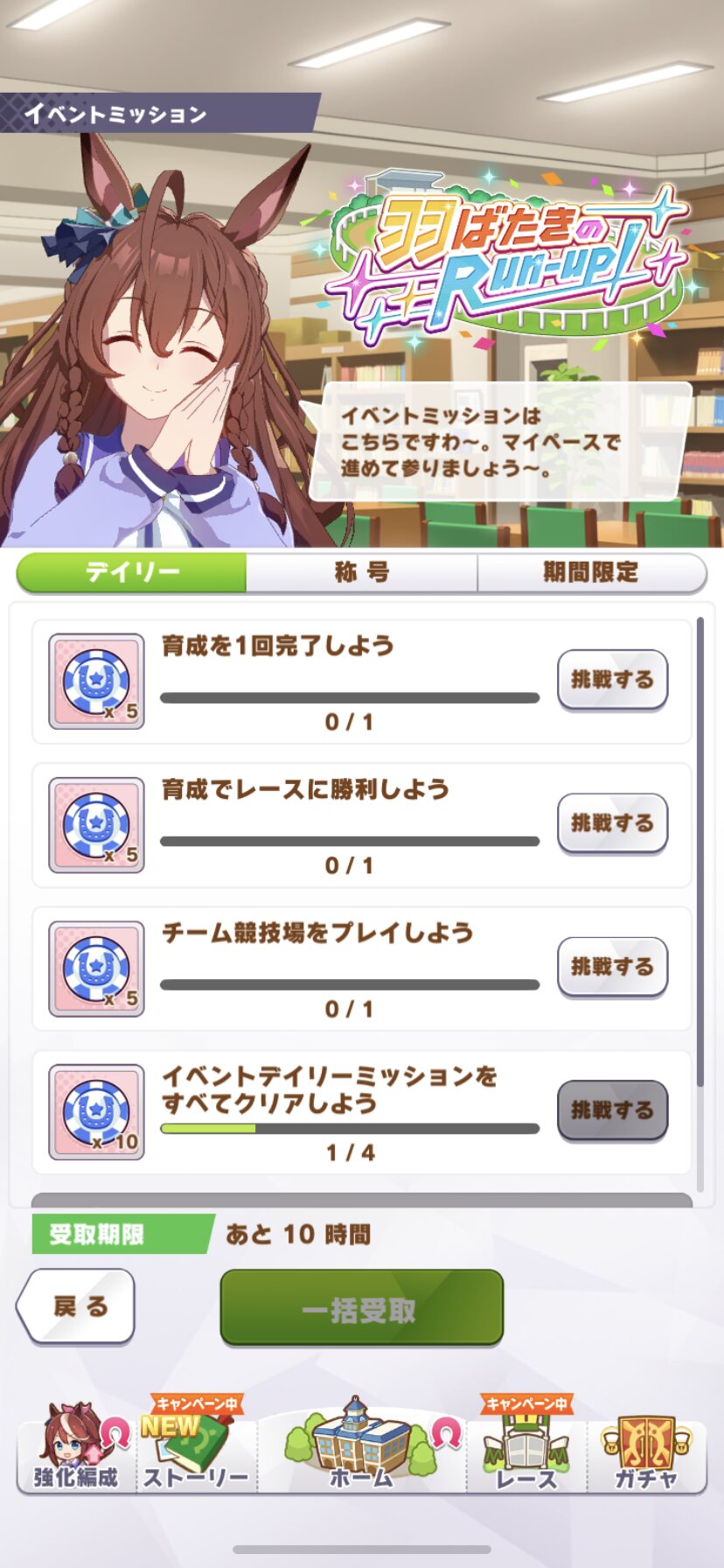This screenshot has width=724, height=1568.
Task: Open the 期間限定 tab
Action: click(x=591, y=572)
